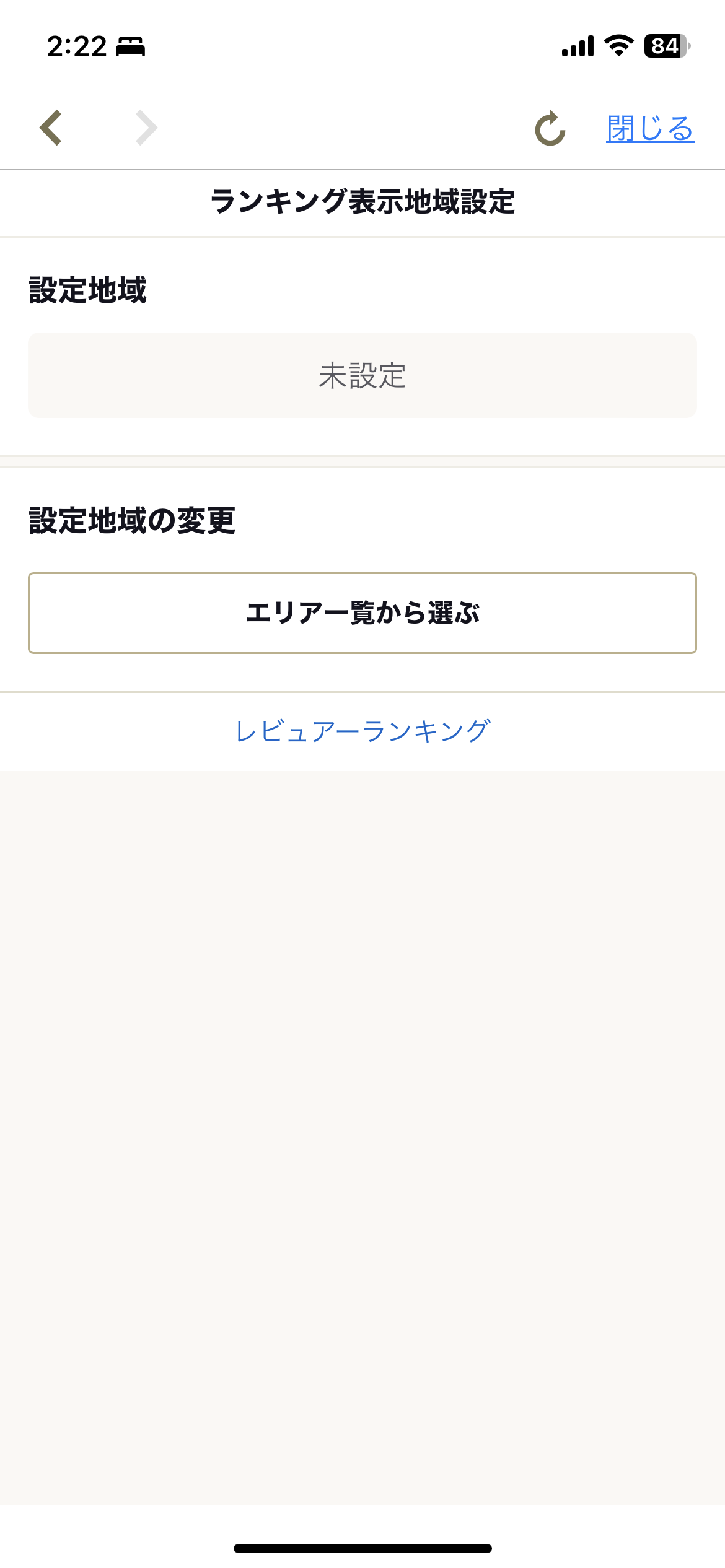Open the レビュアーランキング link
The image size is (725, 1568).
362,731
